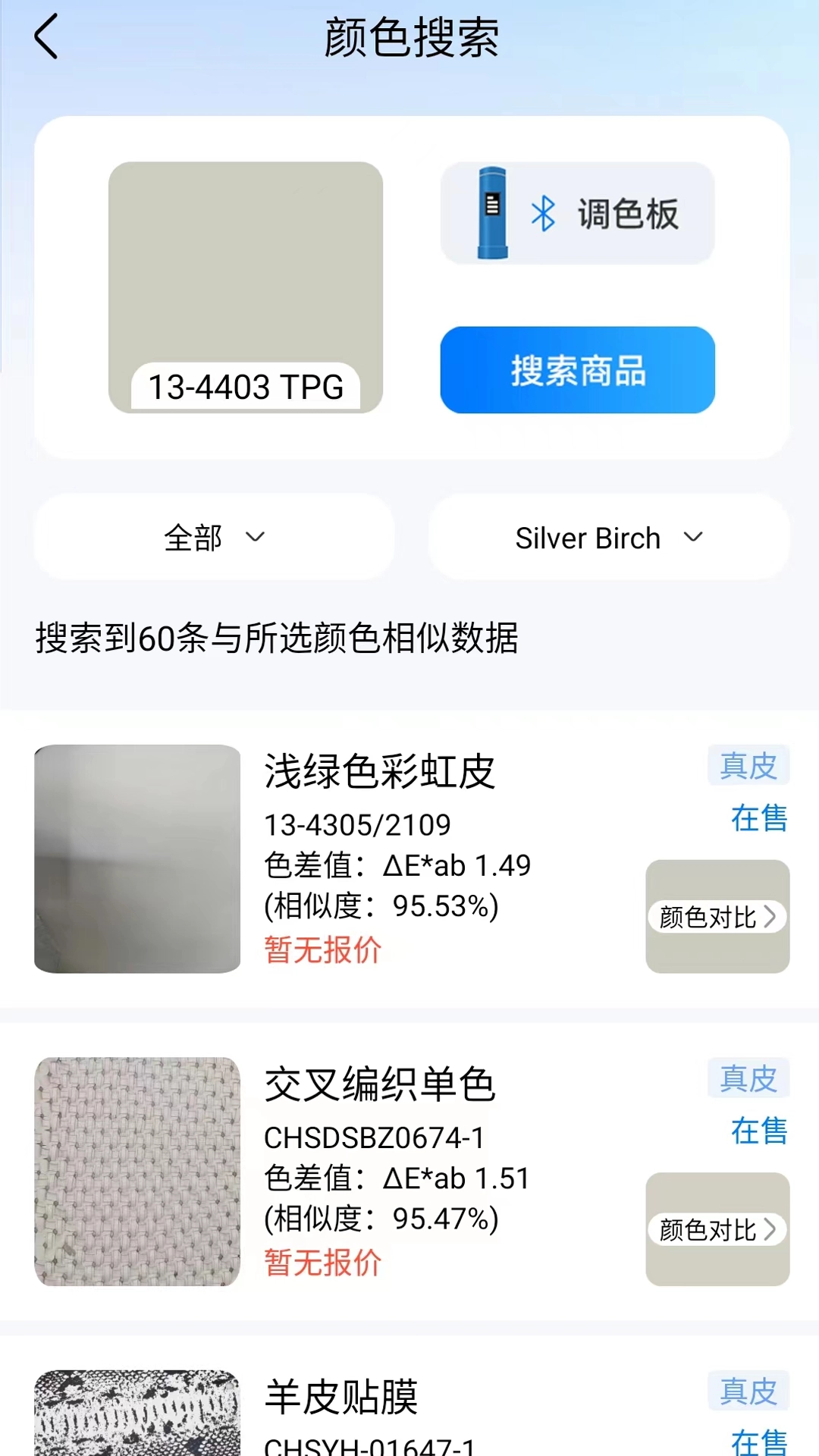Tap the colorimeter device icon beside 调色板
Viewport: 819px width, 1456px height.
point(492,213)
